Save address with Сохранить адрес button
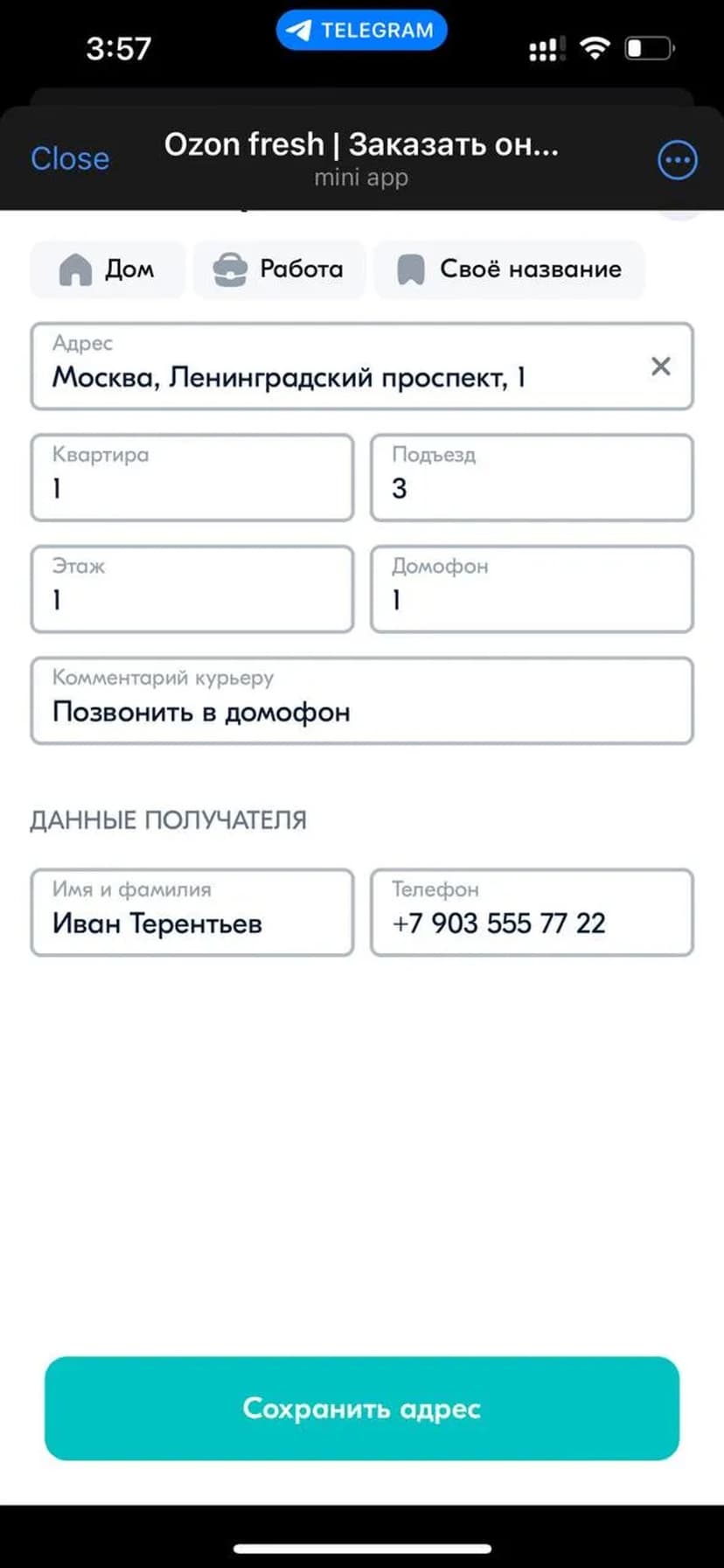The height and width of the screenshot is (1568, 724). point(362,1408)
